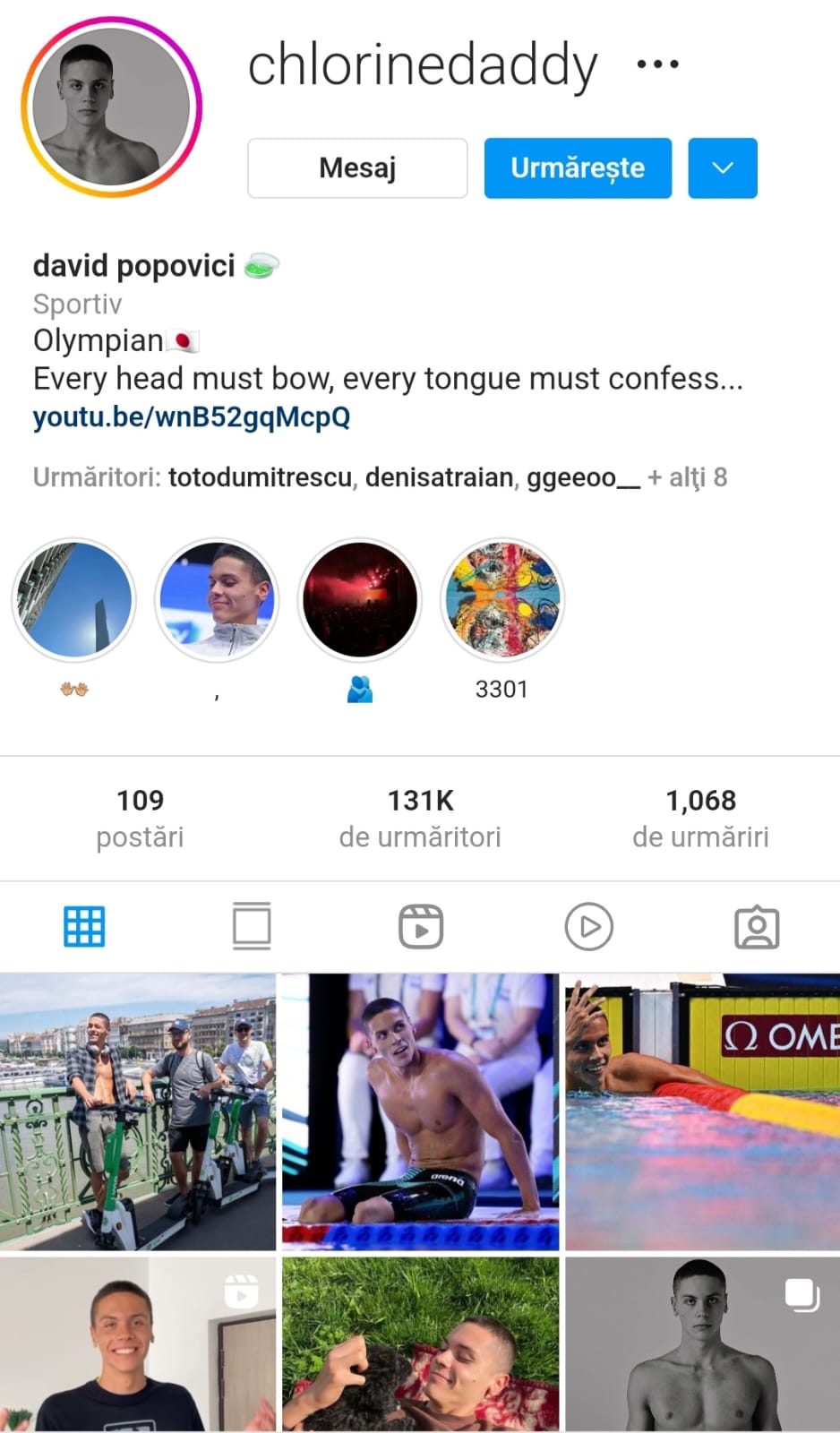View the profile picture story
840x1433 pixels.
coord(112,107)
